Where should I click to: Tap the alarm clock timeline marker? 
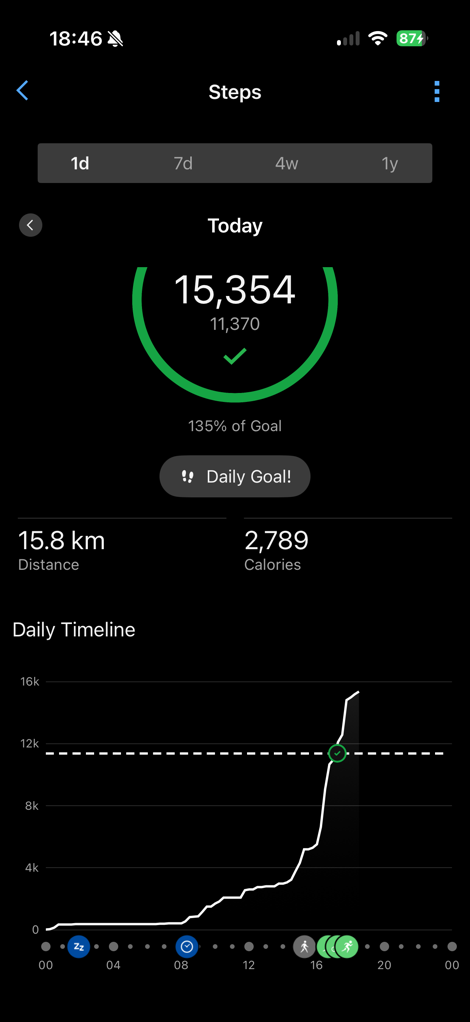pos(187,946)
